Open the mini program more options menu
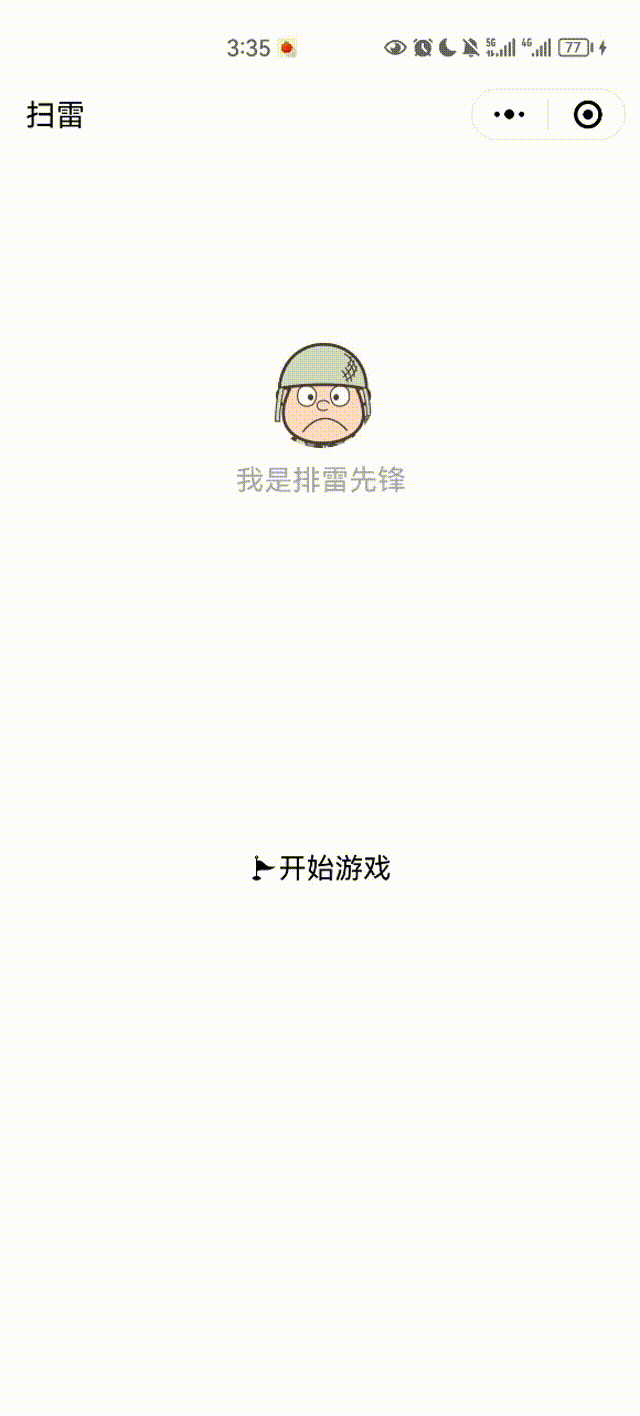640x1416 pixels. point(510,115)
